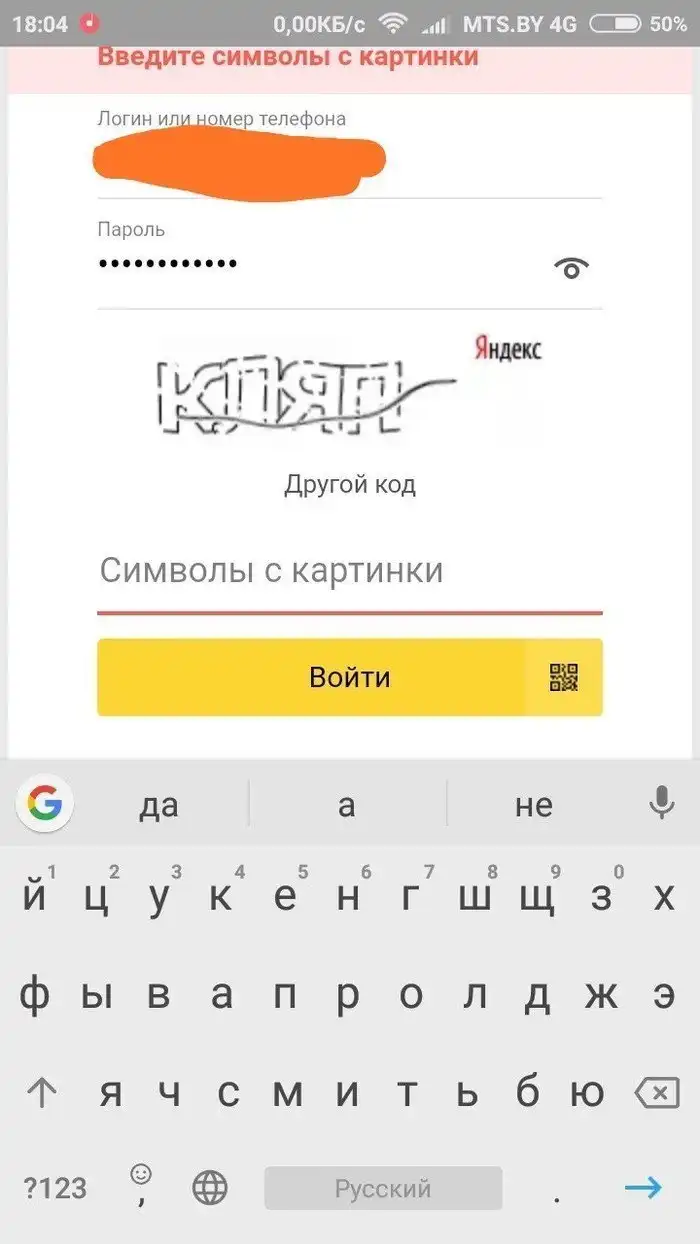
Task: Tap the keyboard blue arrow enter key
Action: click(x=643, y=1188)
